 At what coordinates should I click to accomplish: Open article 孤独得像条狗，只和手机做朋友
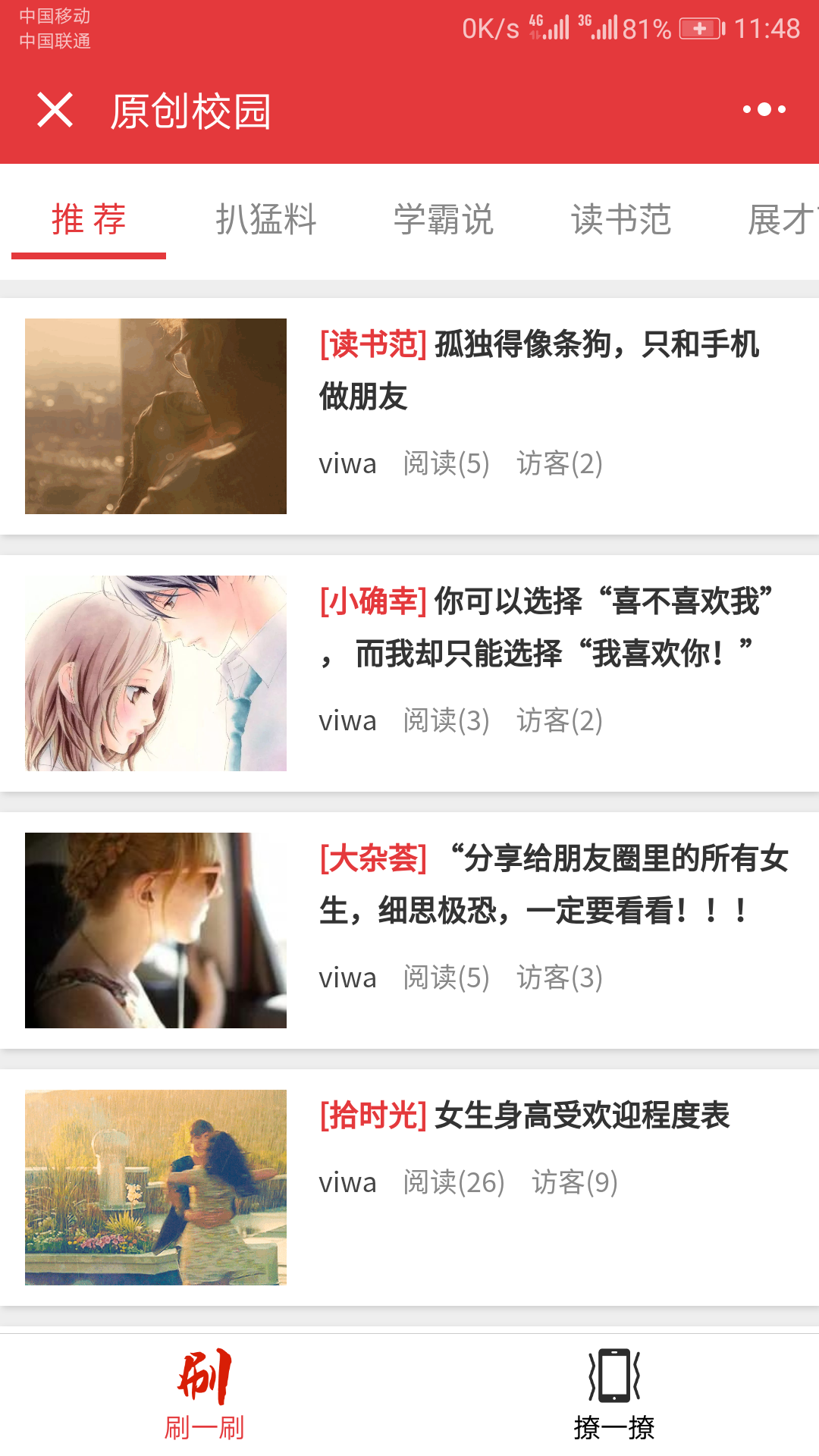(538, 370)
